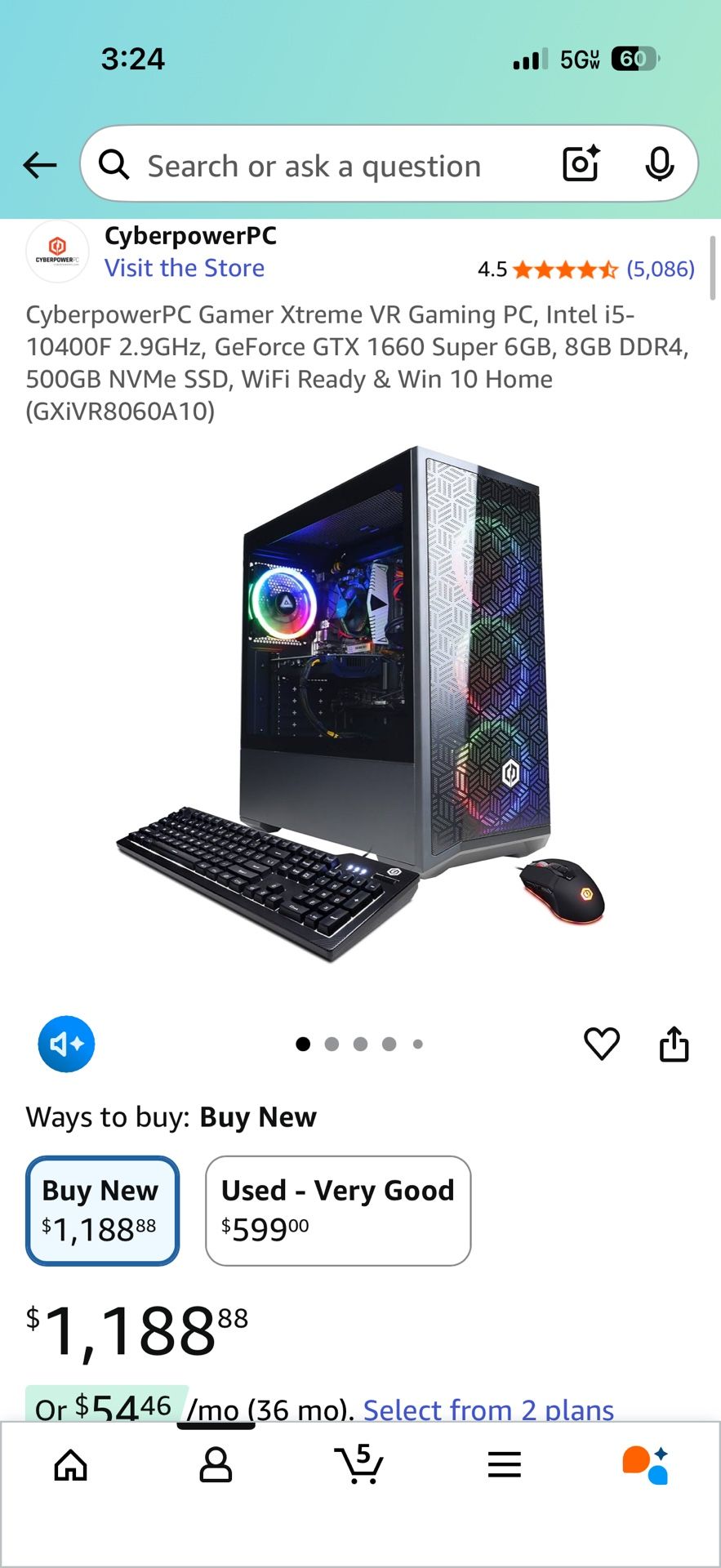Open Select from 2 plans link

pos(488,1409)
